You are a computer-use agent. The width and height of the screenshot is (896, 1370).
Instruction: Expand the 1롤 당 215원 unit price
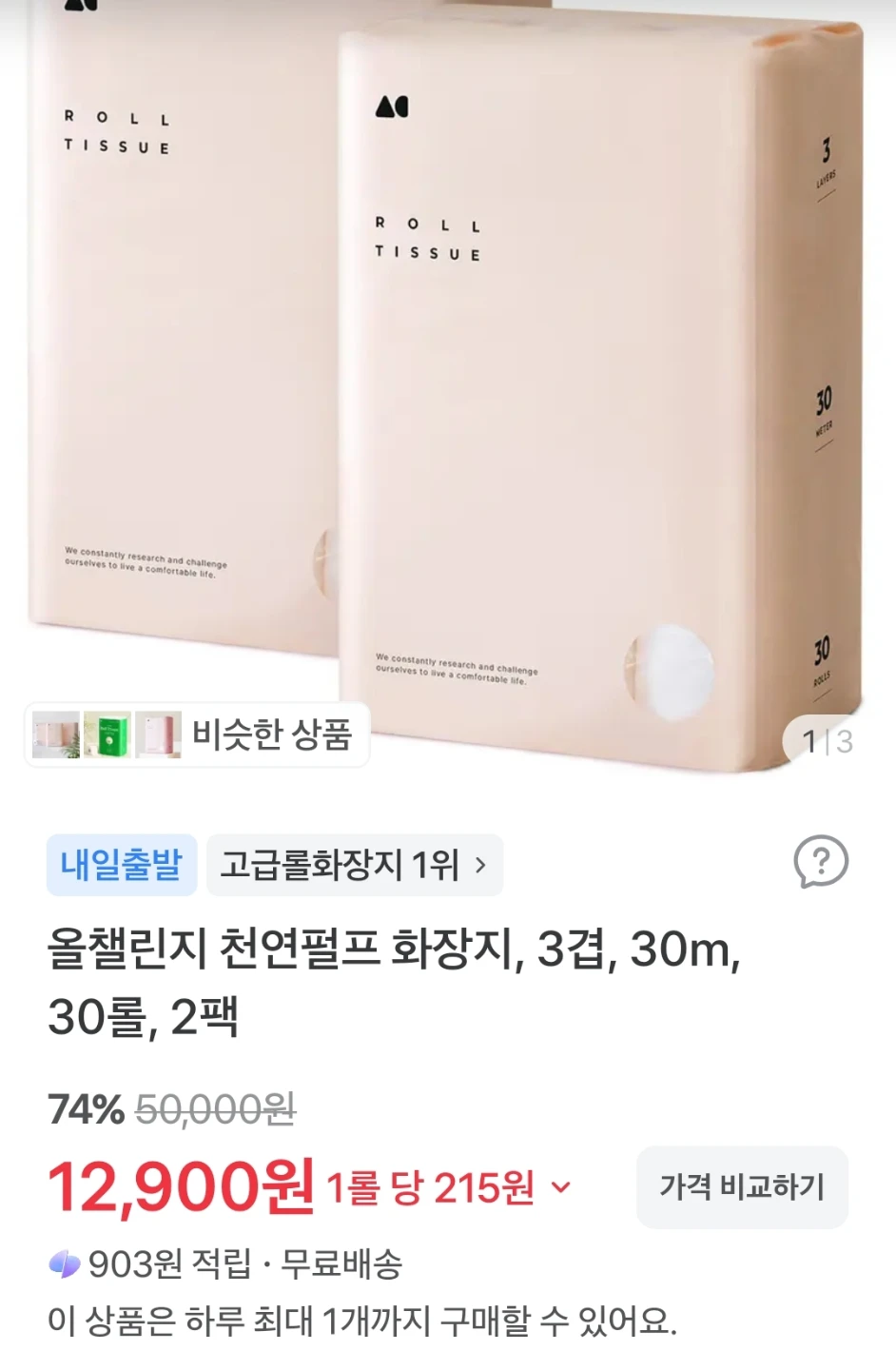449,1187
